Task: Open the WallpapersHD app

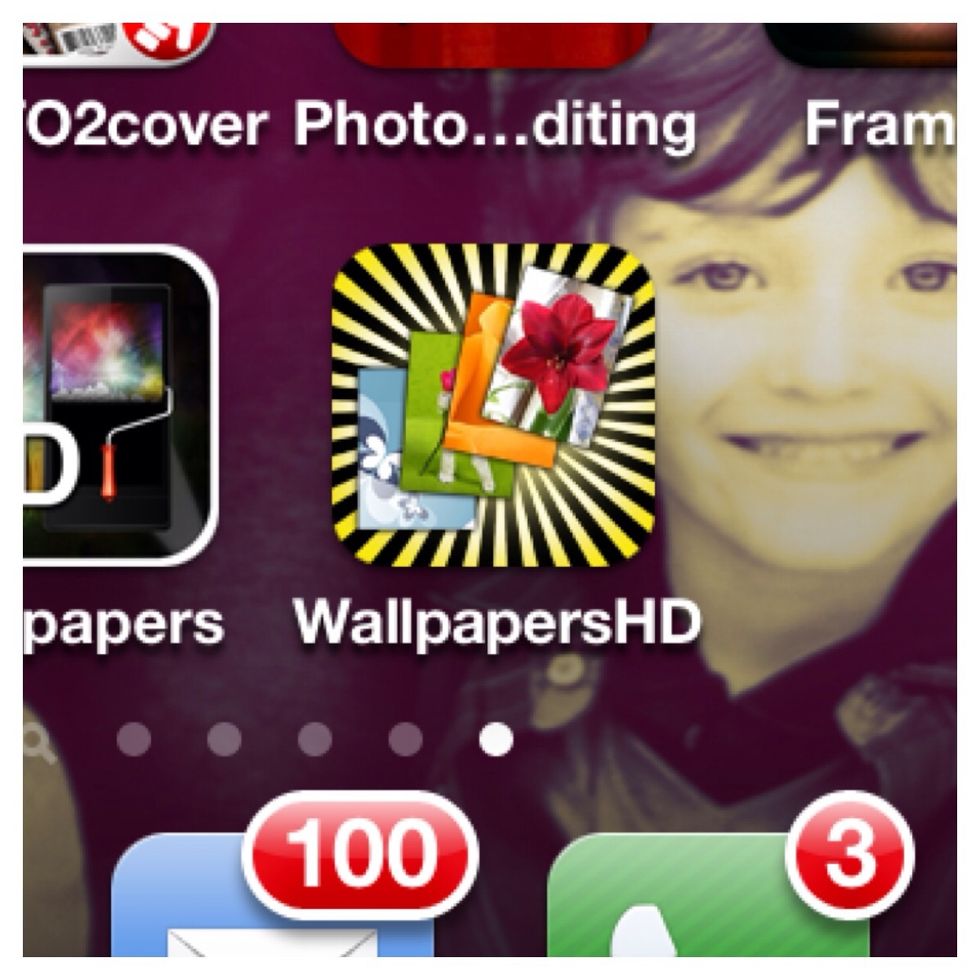Action: tap(493, 405)
